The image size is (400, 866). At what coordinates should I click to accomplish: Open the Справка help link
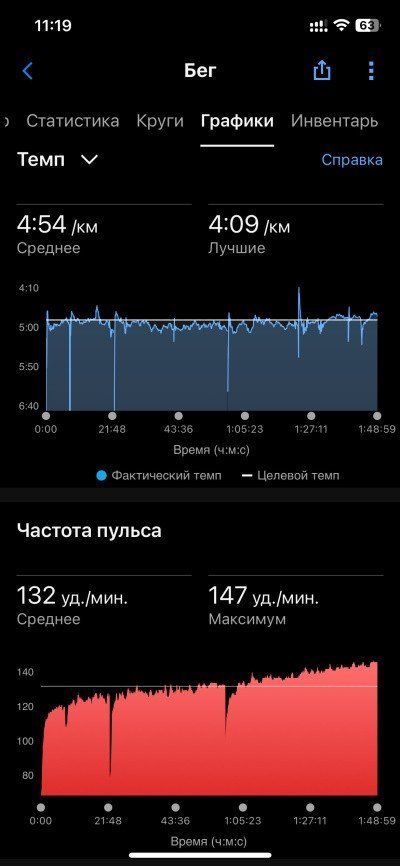click(352, 160)
